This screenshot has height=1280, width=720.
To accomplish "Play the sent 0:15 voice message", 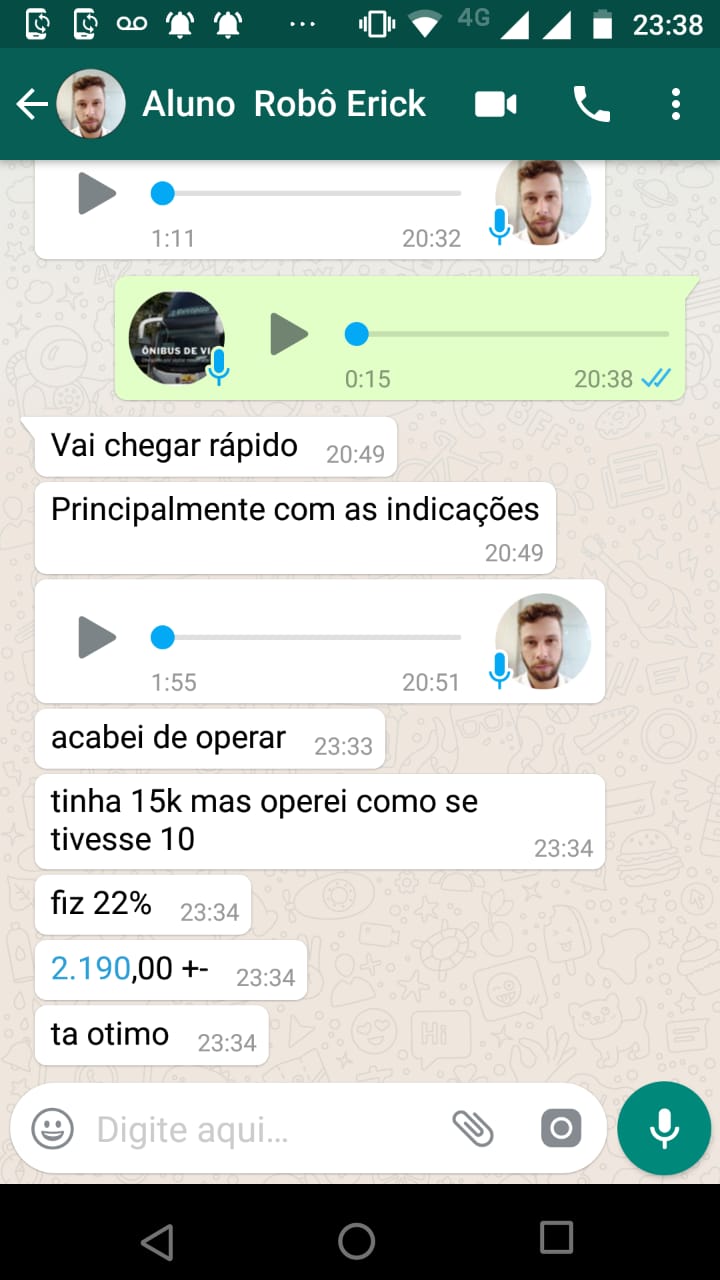I will point(289,334).
